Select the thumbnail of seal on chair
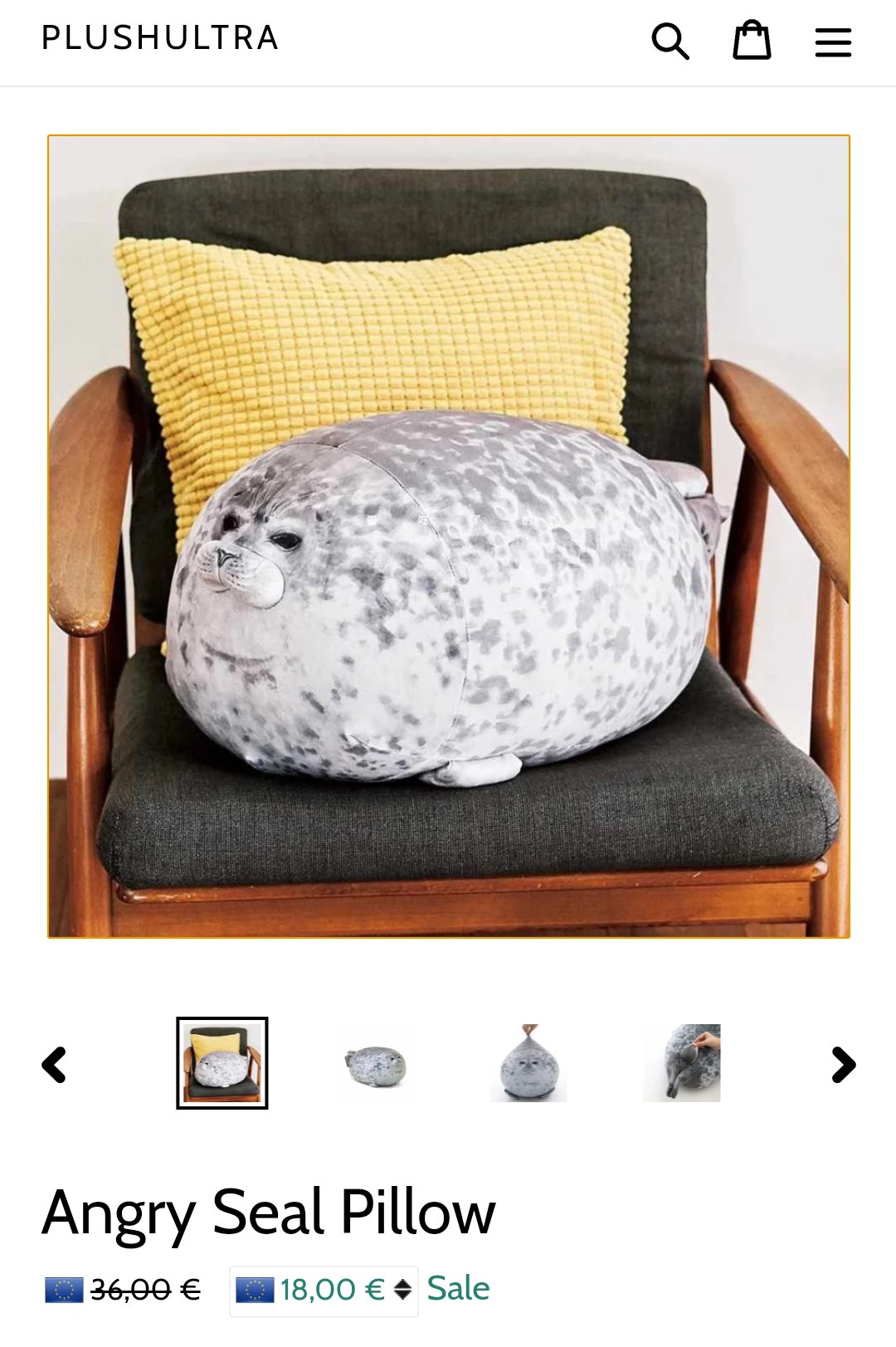 pyautogui.click(x=222, y=1063)
